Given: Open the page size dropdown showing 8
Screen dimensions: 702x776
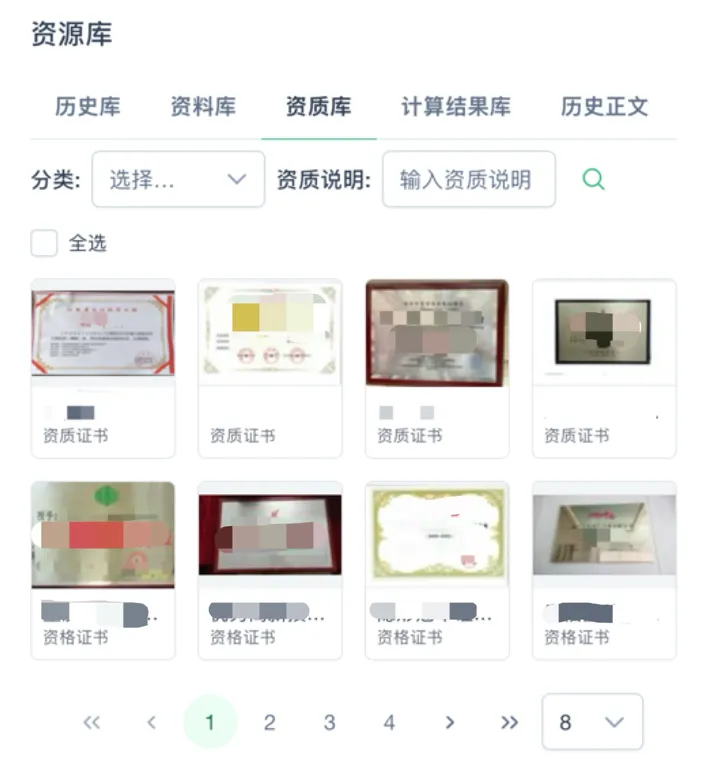Looking at the screenshot, I should (592, 722).
